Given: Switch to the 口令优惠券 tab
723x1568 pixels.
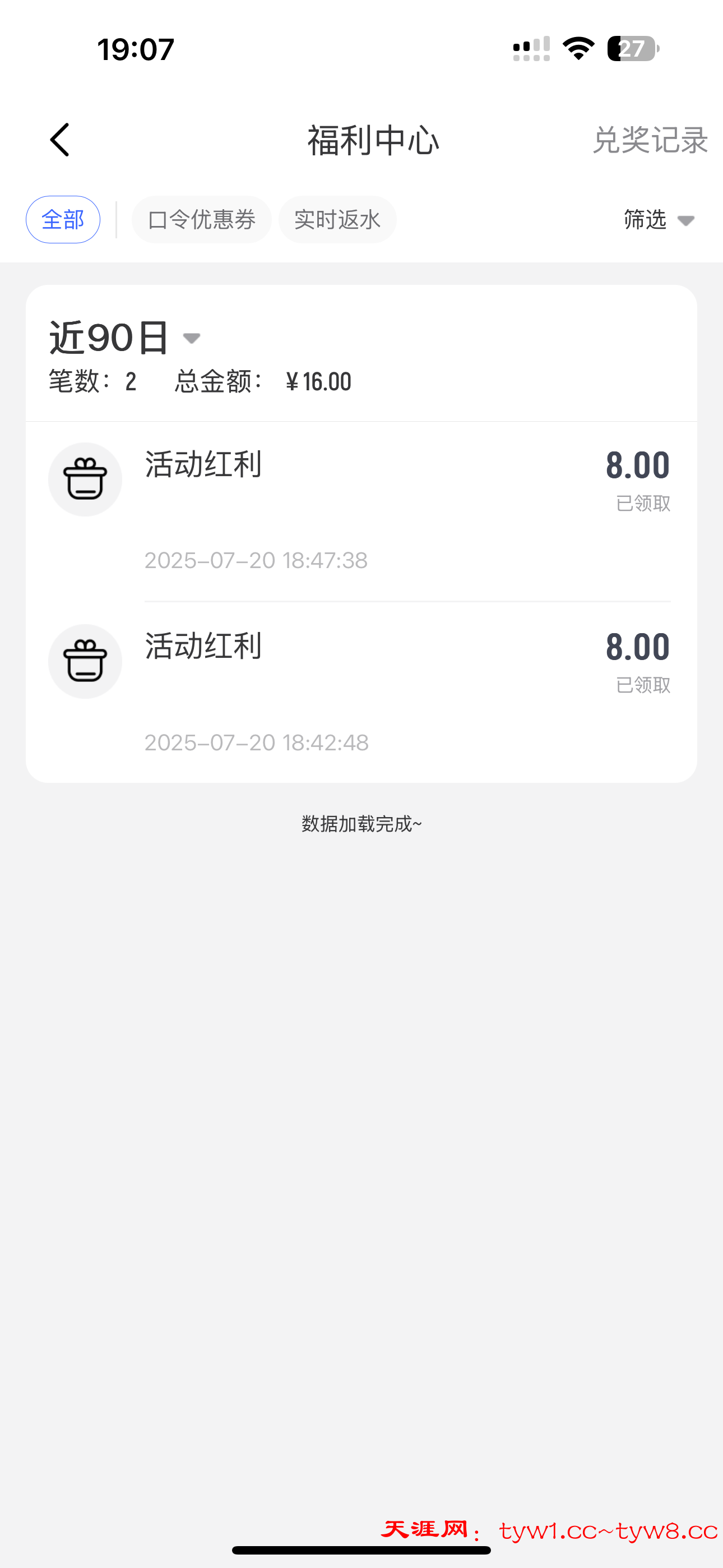Looking at the screenshot, I should coord(201,220).
